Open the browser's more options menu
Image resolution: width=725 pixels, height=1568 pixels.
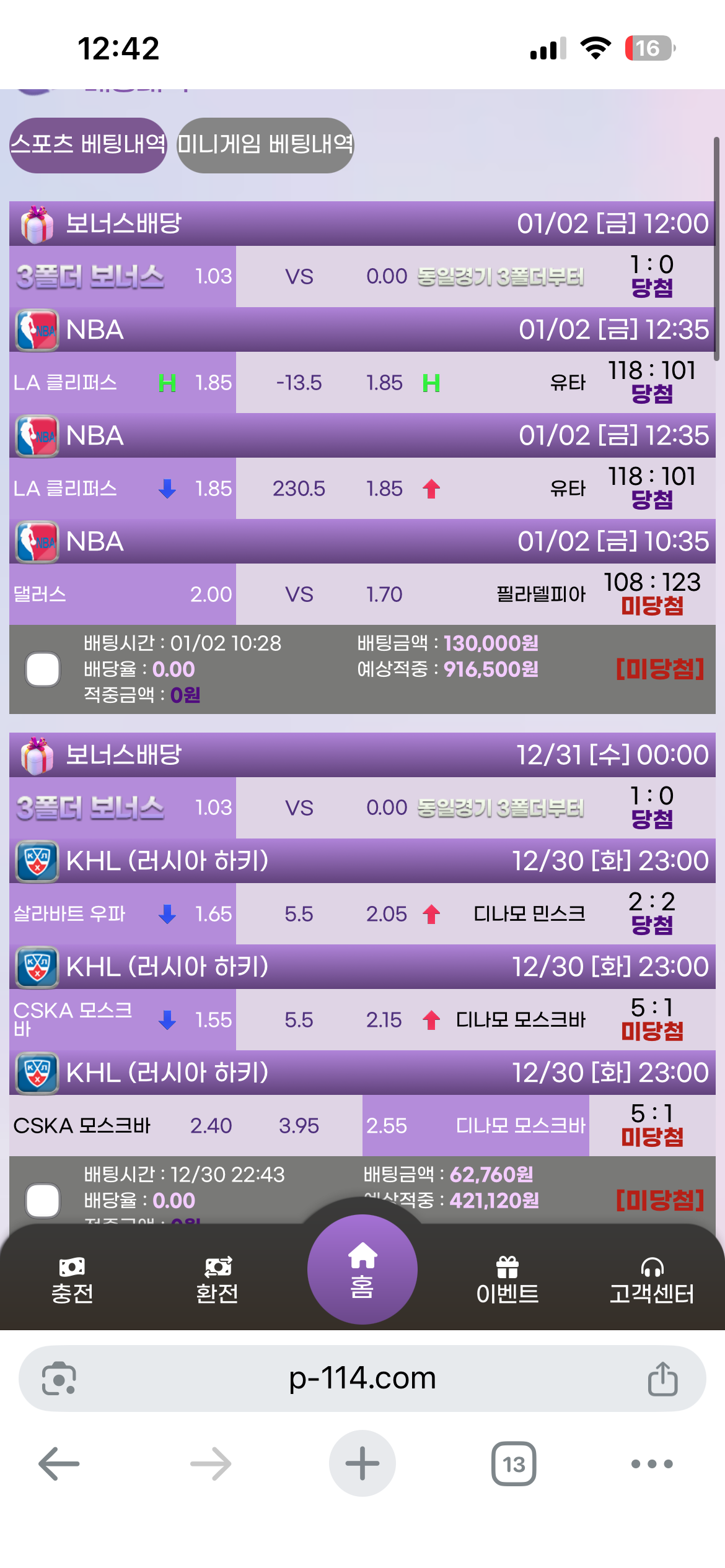pos(652,1464)
